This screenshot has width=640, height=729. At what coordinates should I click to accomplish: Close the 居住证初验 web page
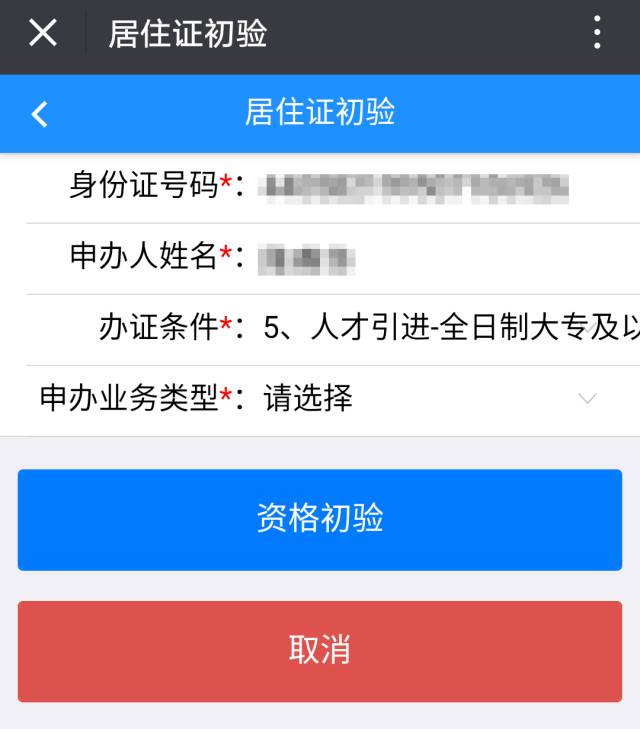pos(42,33)
